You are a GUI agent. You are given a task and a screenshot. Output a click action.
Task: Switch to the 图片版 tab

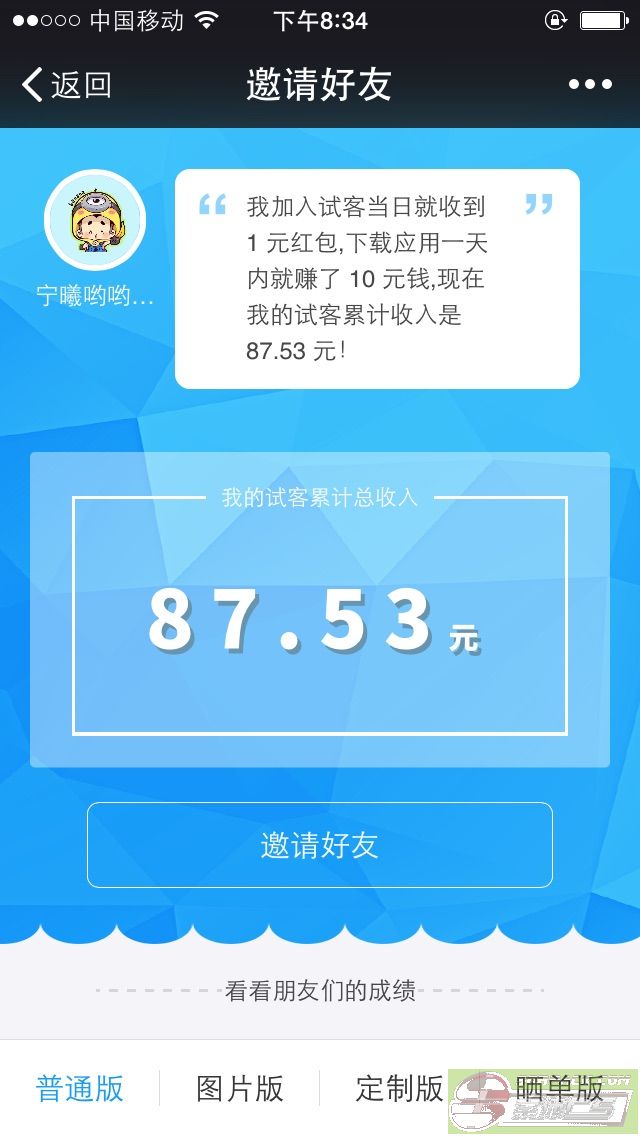point(240,1088)
